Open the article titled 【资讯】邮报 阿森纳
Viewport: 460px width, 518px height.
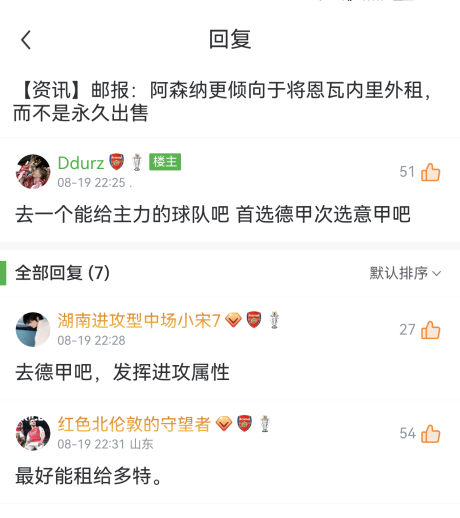click(223, 101)
